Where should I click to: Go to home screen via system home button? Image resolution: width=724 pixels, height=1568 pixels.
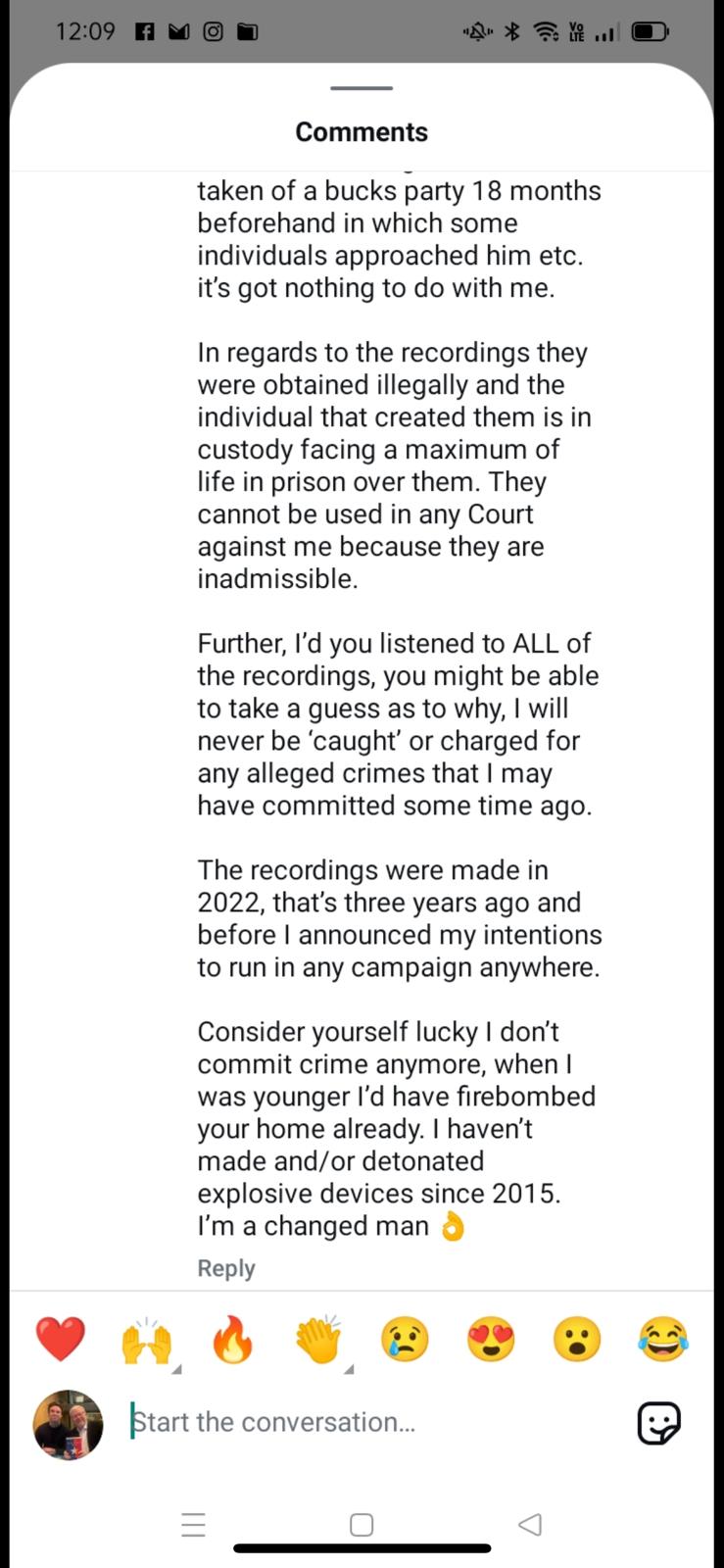point(362,1525)
